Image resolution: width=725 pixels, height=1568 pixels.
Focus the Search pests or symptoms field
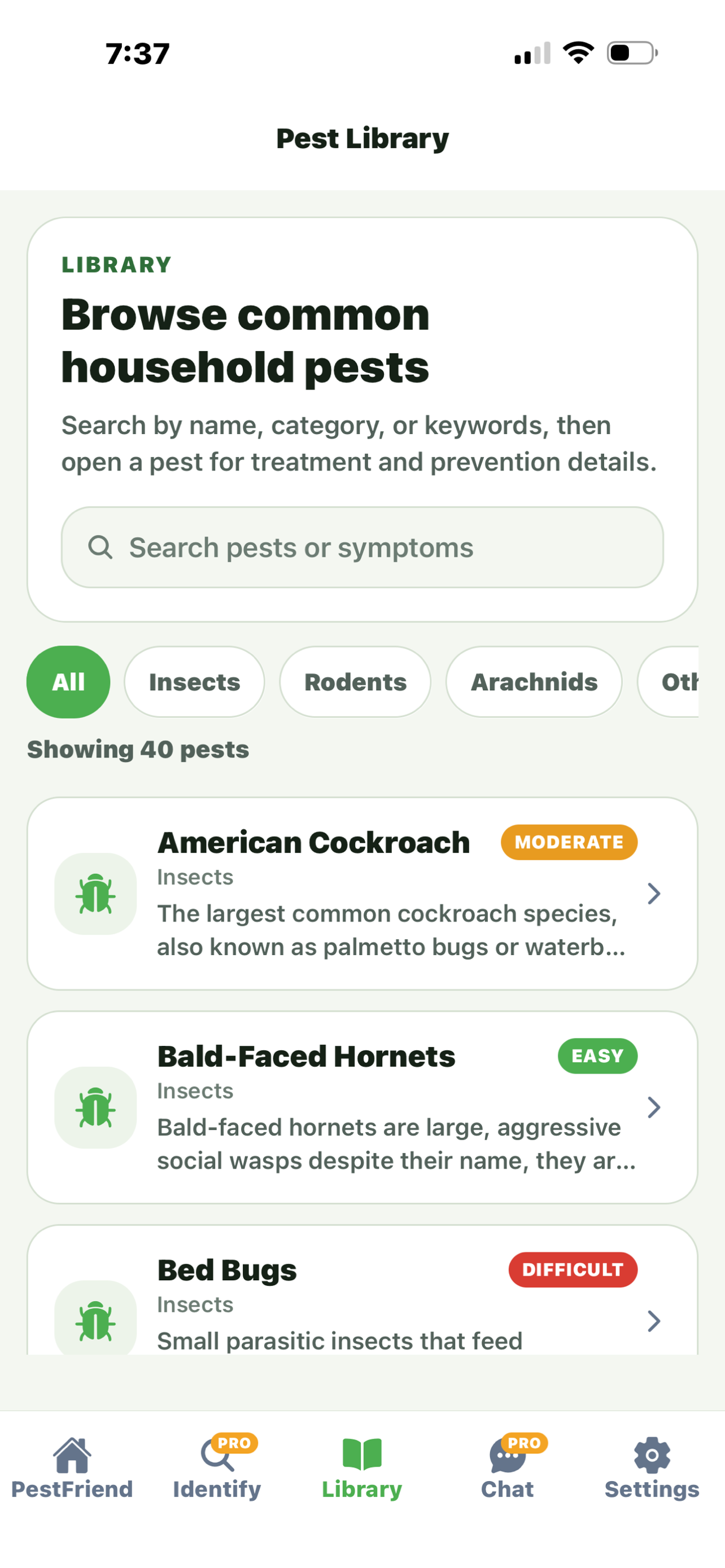click(361, 547)
